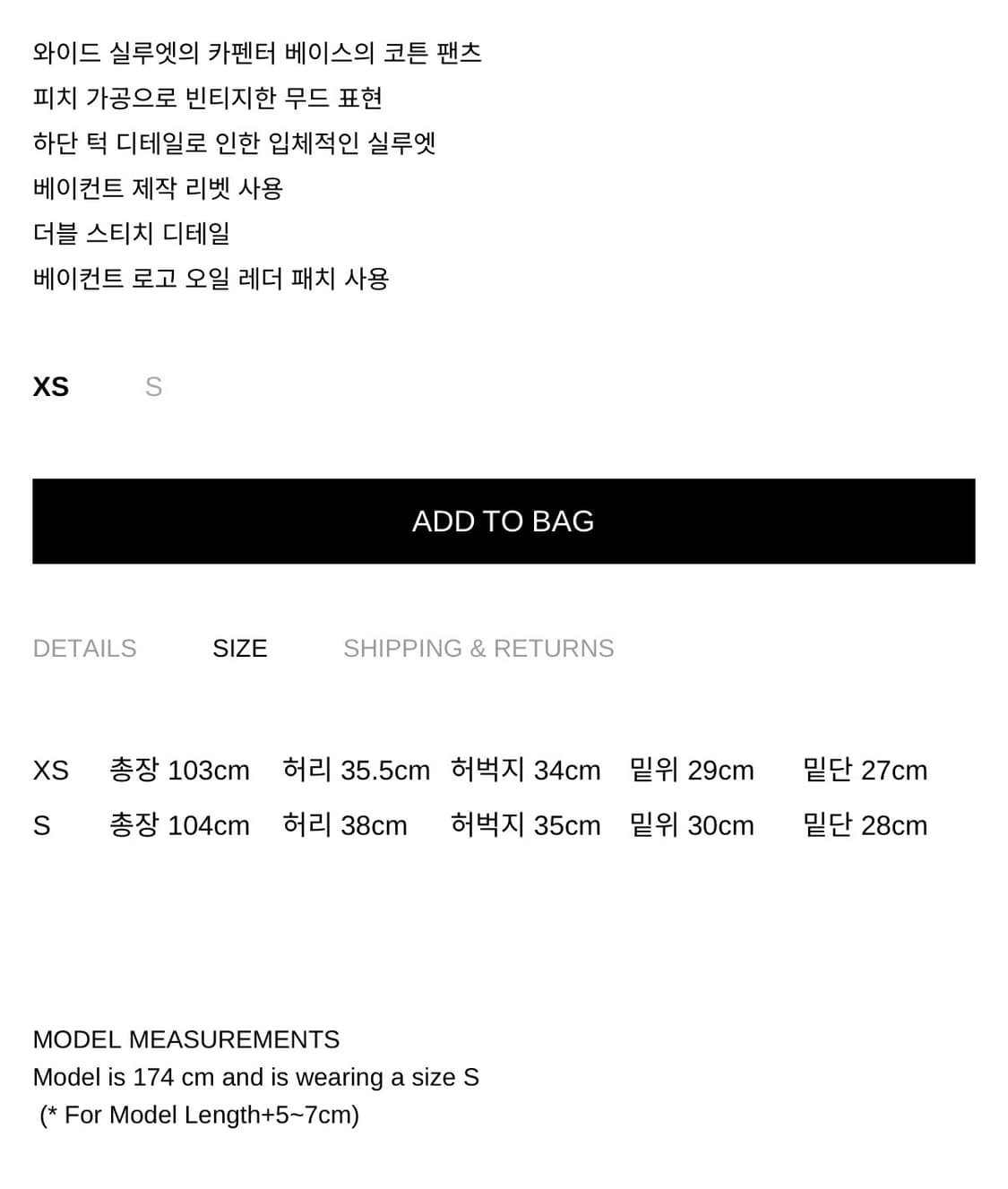
Task: Click the ADD TO BAG button
Action: 504,521
